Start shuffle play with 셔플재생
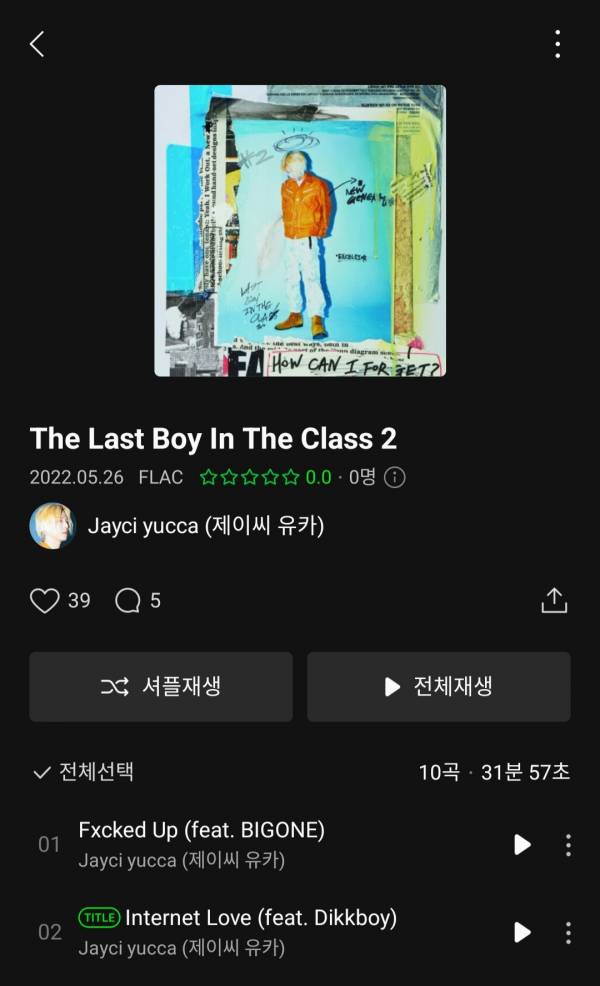The height and width of the screenshot is (986, 600). click(161, 686)
